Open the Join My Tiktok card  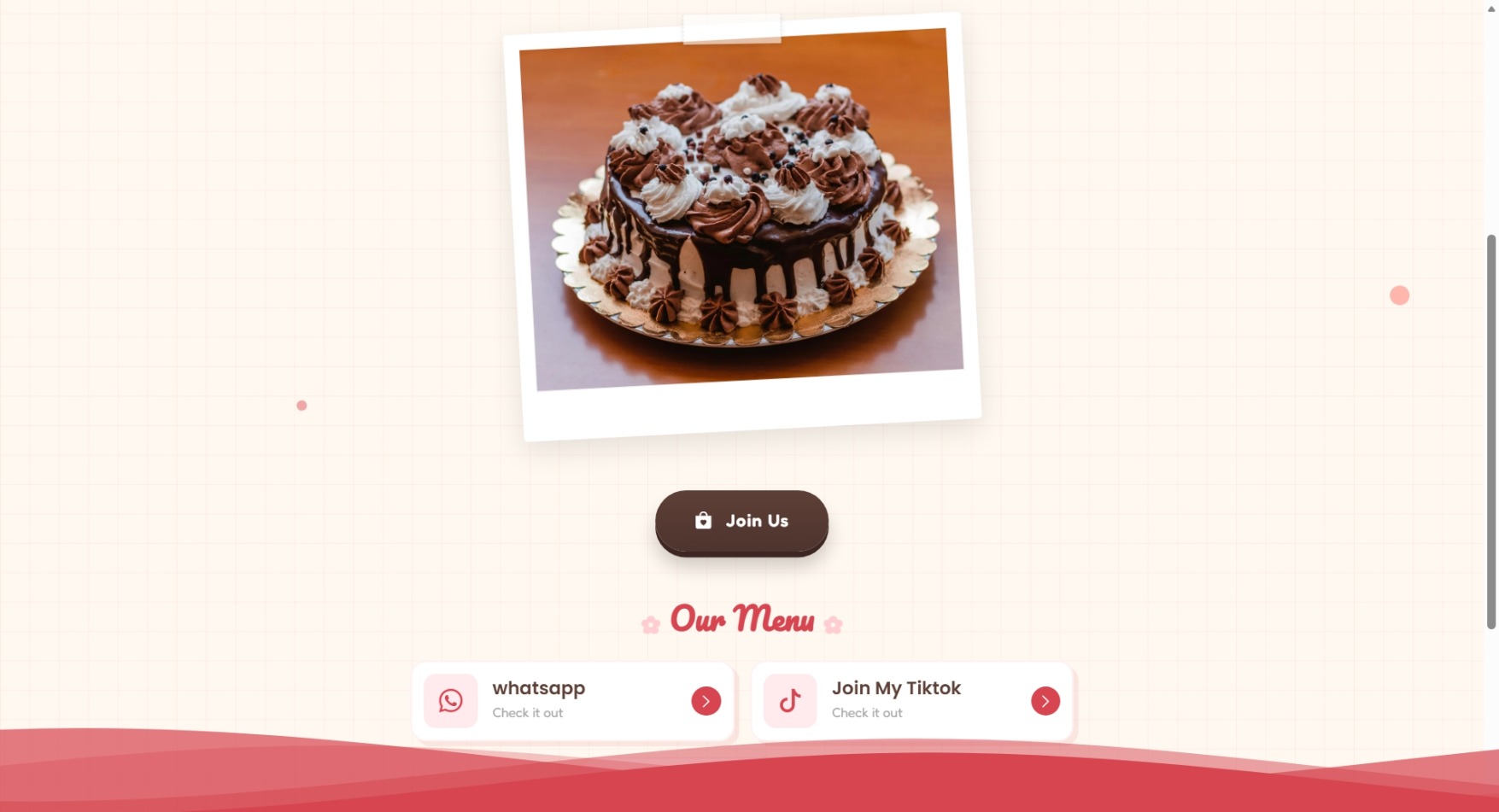911,700
